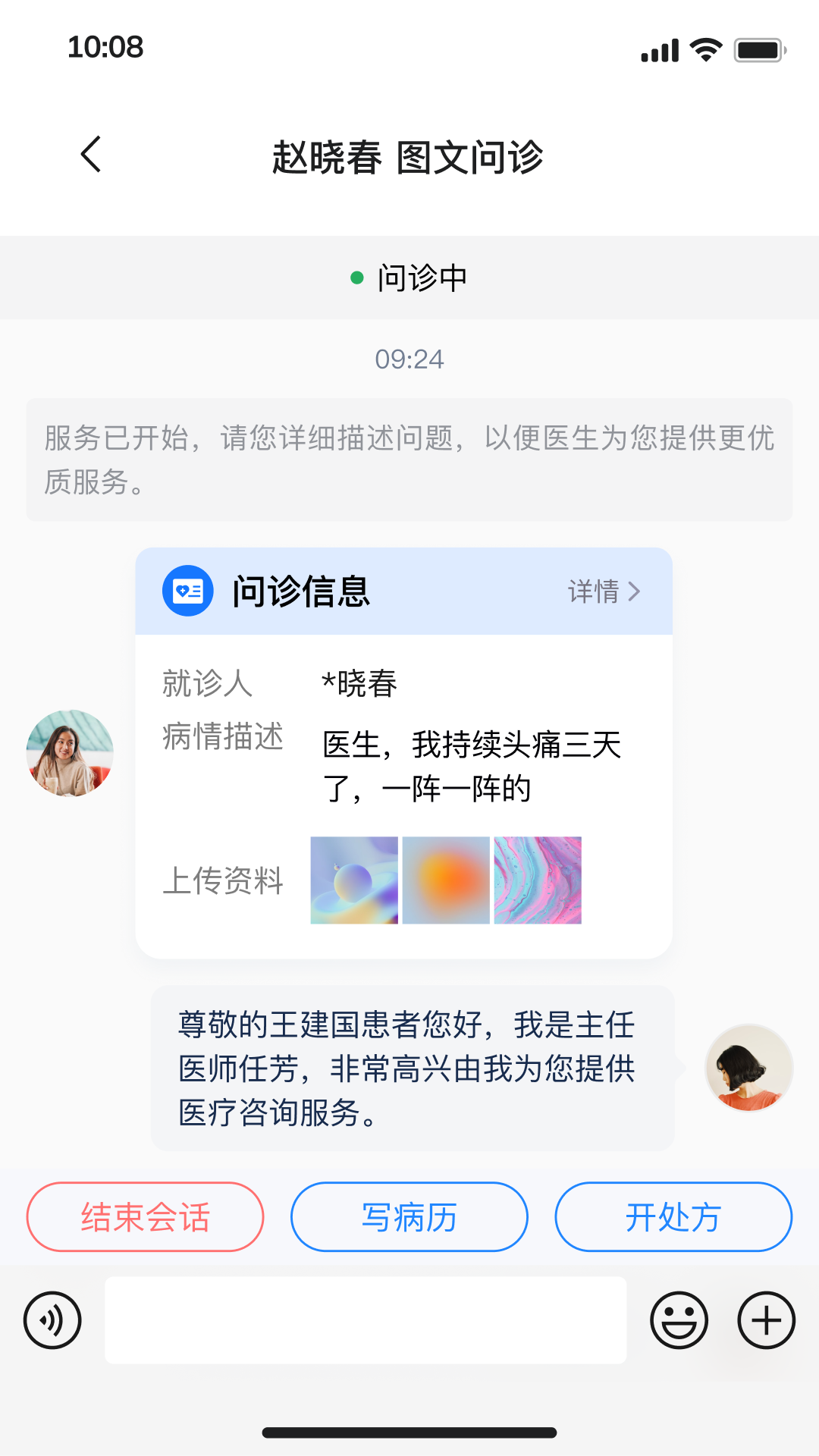Screen dimensions: 819x1456
Task: Open 详情 of the 问诊信息 card
Action: [604, 591]
